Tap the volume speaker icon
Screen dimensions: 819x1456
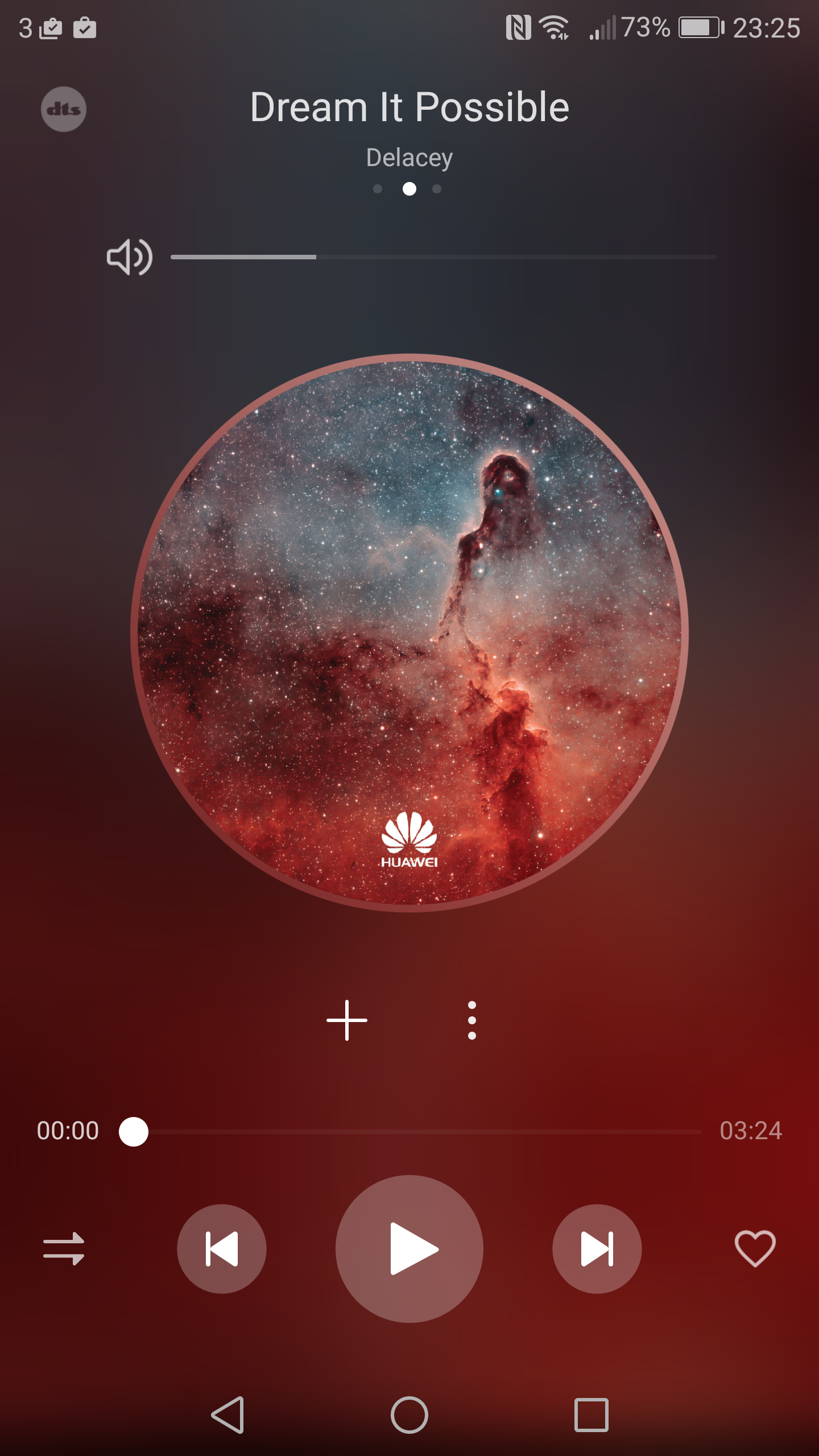pos(130,257)
